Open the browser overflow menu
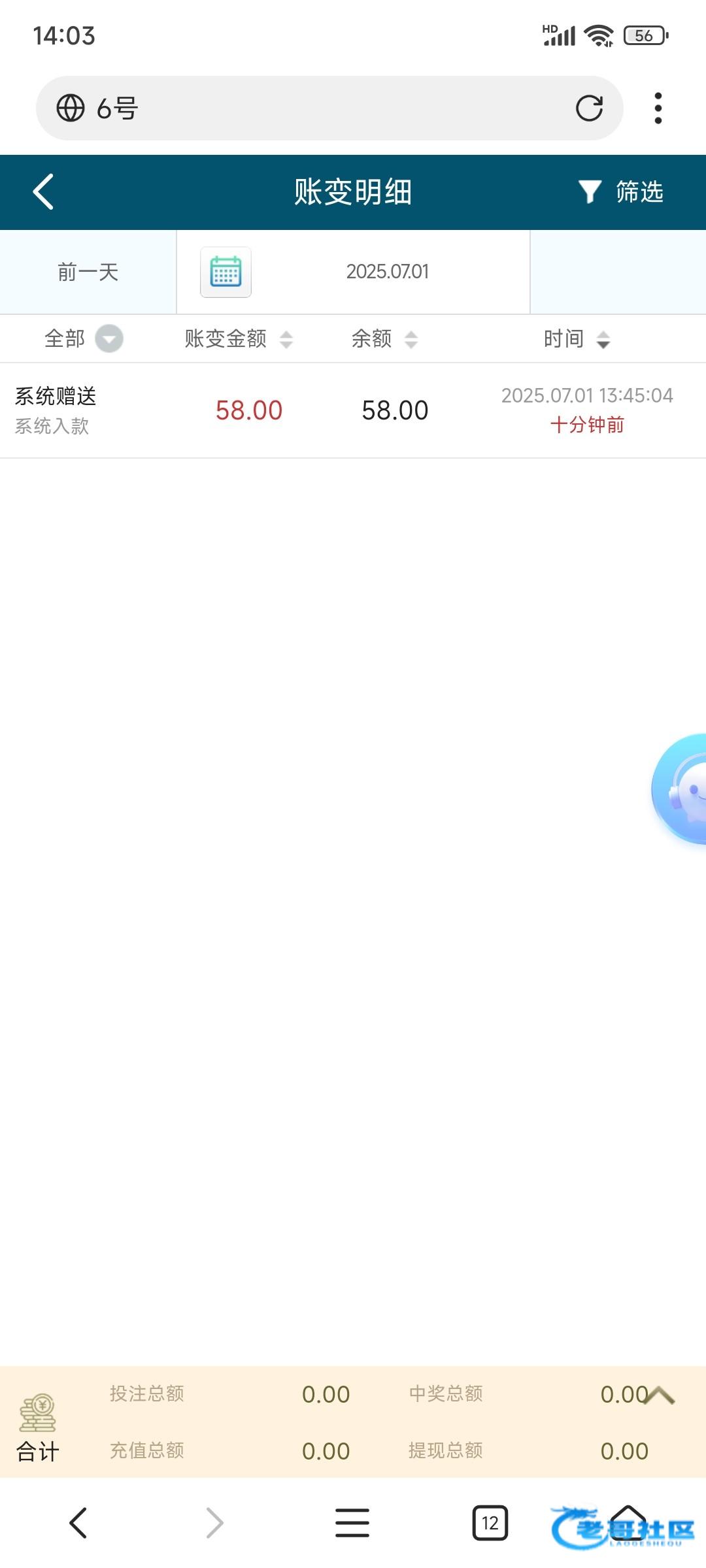706x1568 pixels. click(658, 108)
